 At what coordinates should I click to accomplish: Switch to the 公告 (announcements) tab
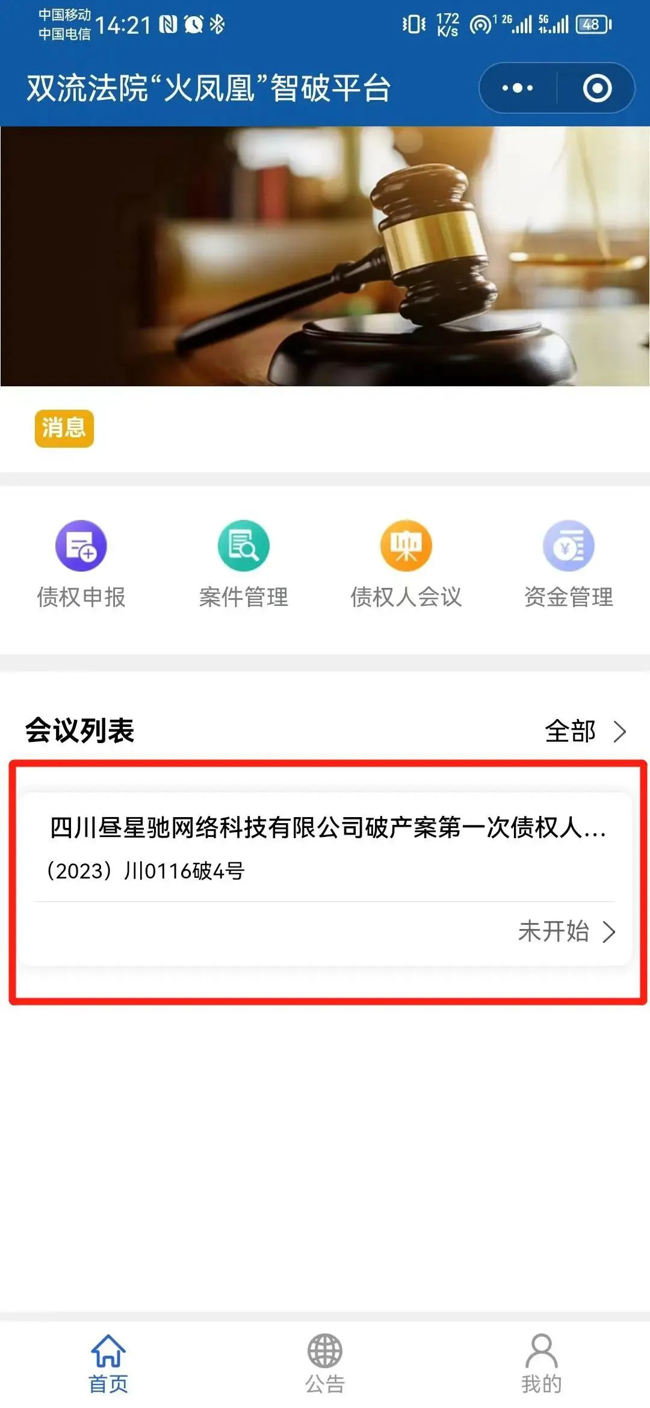coord(325,1364)
